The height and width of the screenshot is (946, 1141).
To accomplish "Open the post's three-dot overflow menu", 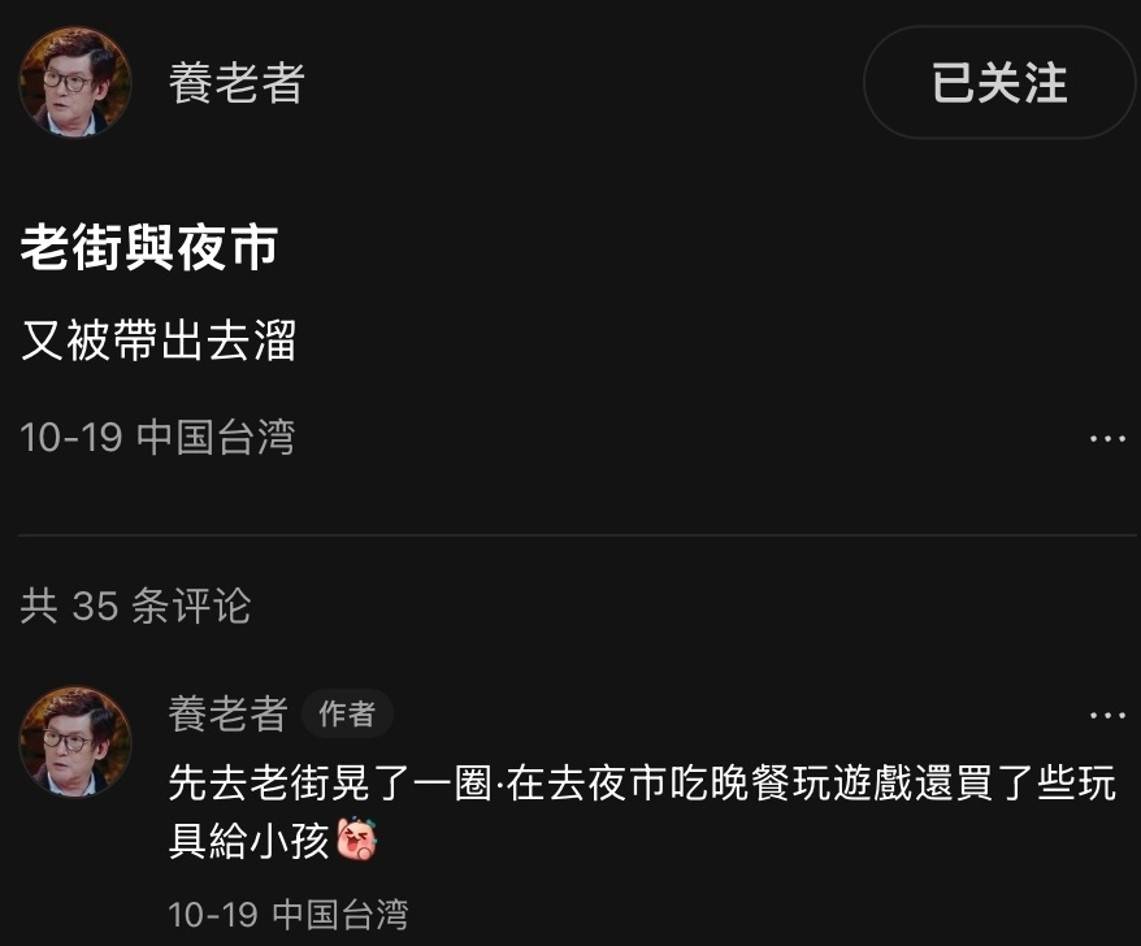I will (1107, 439).
